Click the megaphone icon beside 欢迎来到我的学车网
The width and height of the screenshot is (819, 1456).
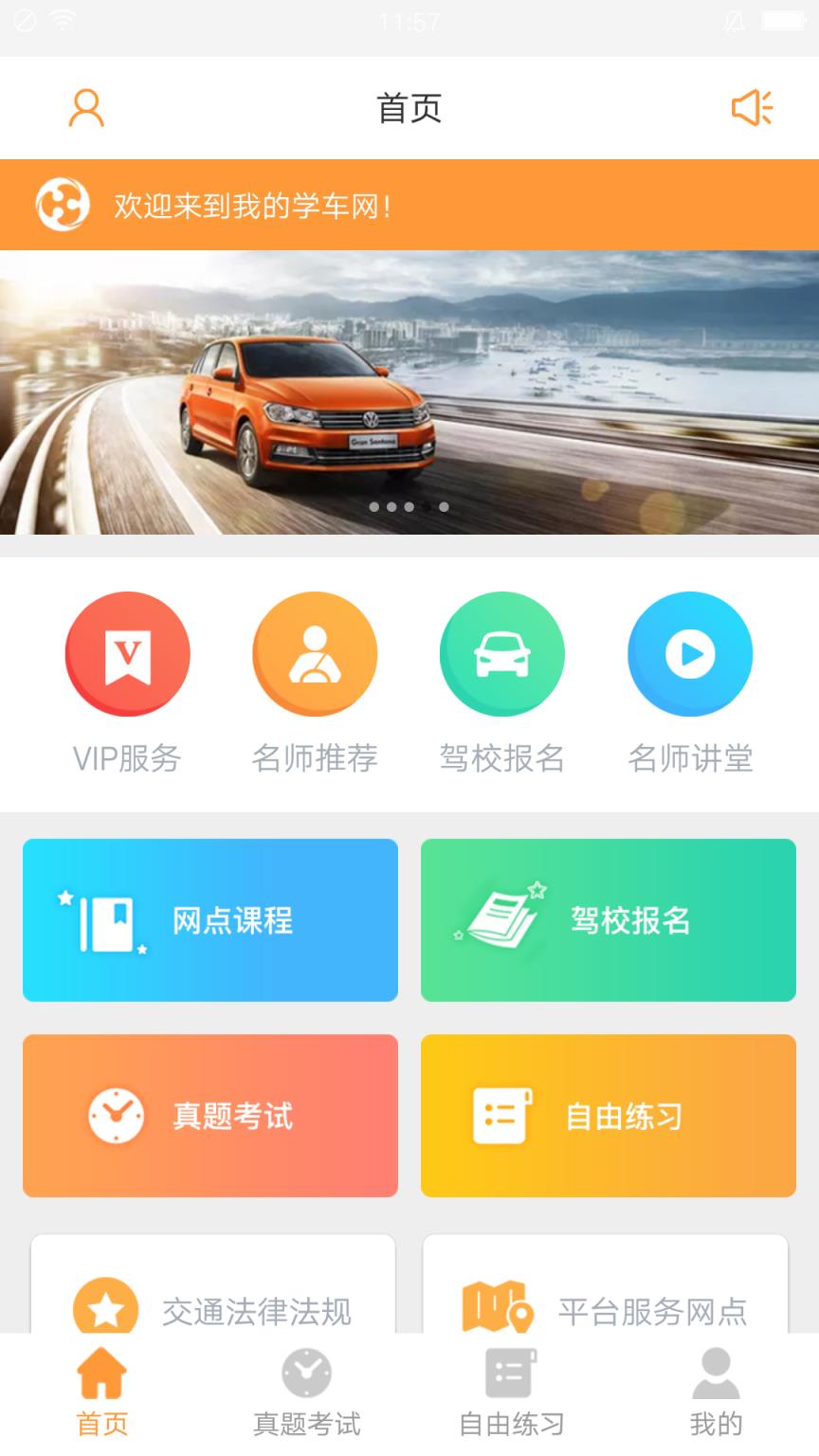point(63,204)
